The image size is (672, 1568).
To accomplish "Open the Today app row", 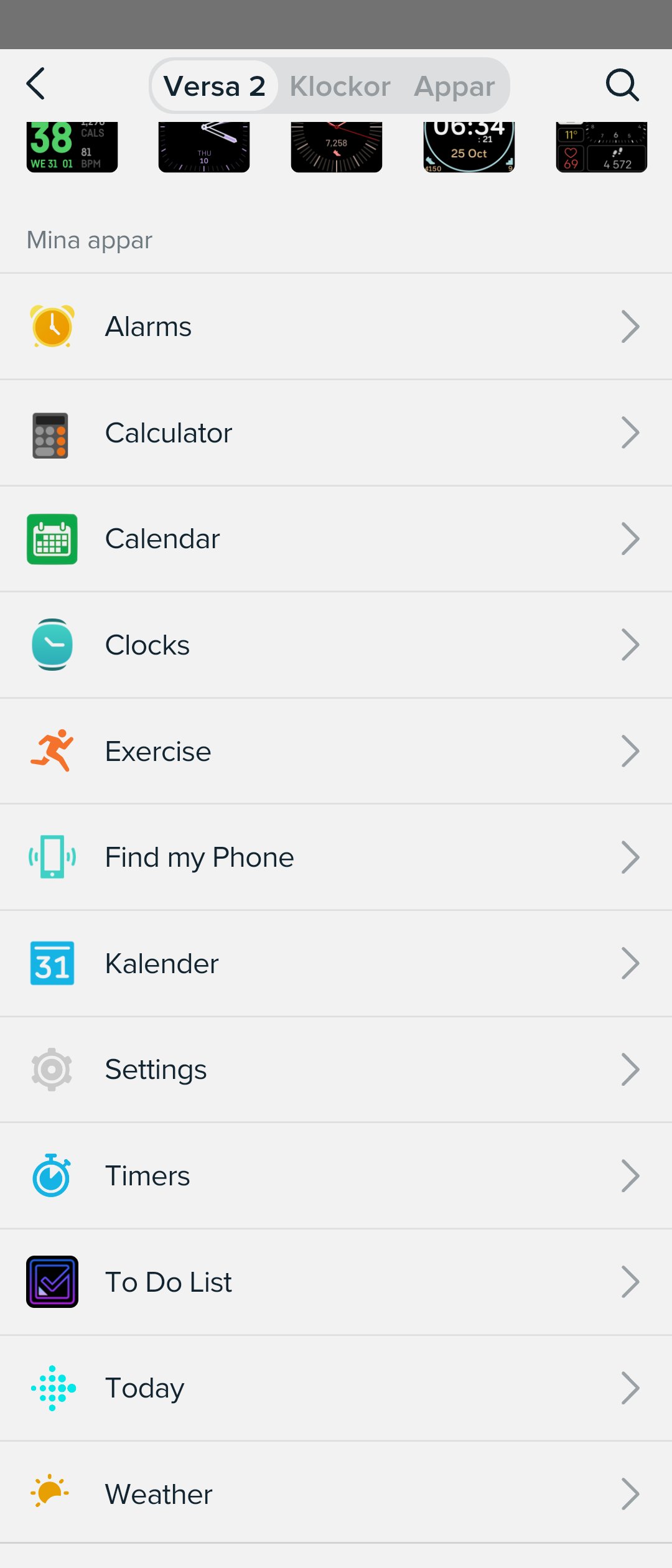I will (x=336, y=1388).
